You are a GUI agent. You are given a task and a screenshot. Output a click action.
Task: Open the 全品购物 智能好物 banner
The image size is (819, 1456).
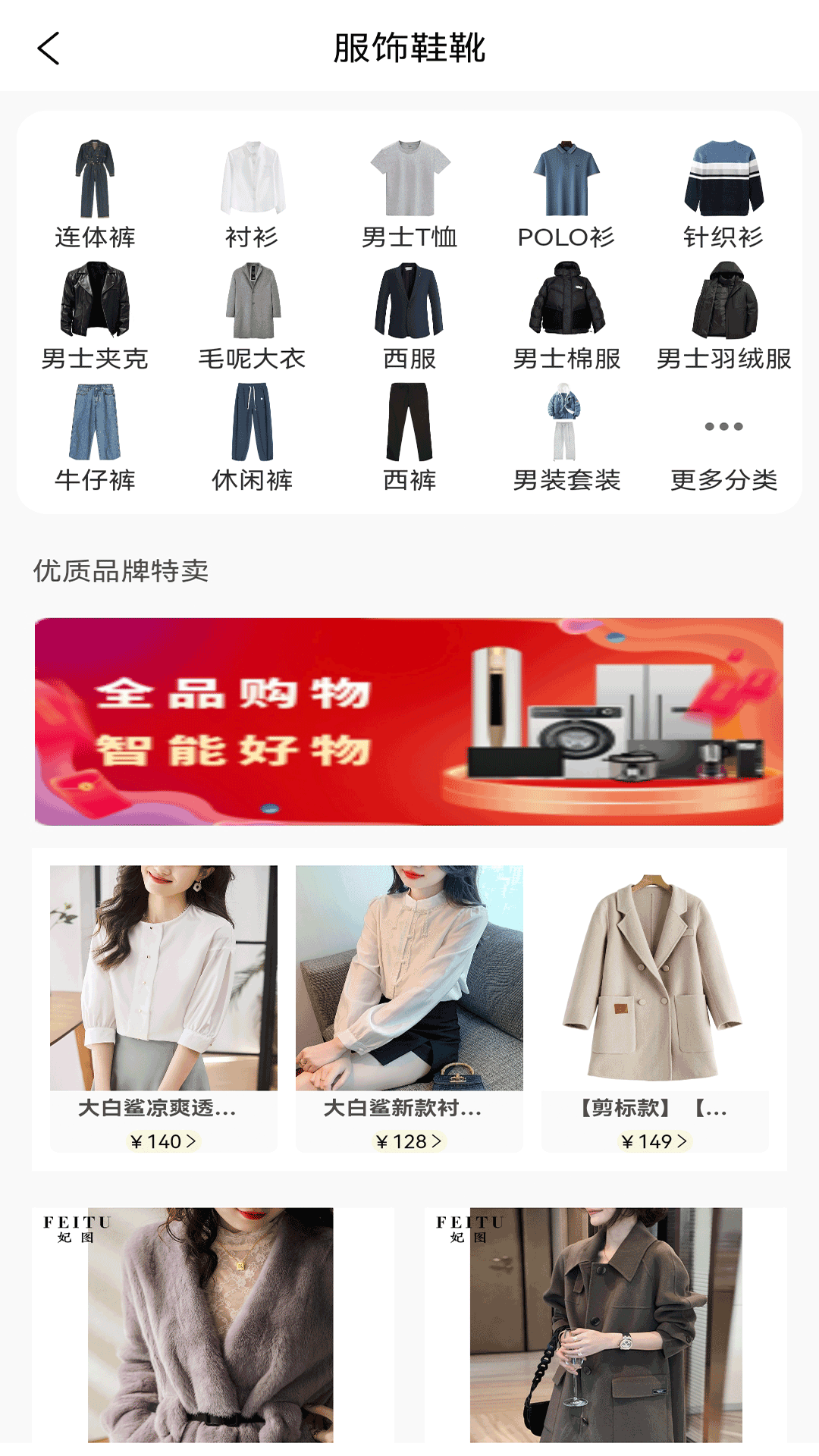point(409,721)
